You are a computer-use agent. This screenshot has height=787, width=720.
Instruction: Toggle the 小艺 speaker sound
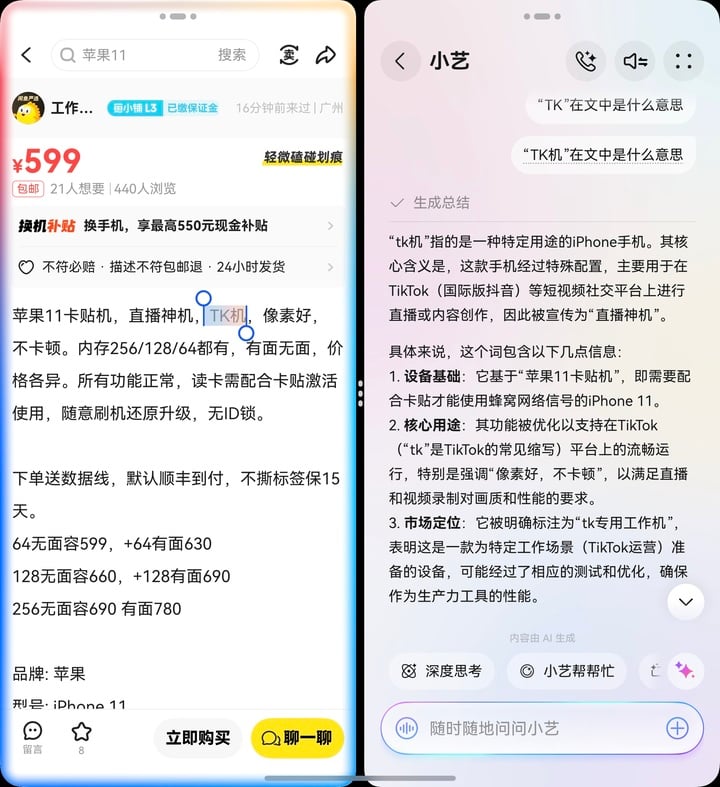coord(634,61)
